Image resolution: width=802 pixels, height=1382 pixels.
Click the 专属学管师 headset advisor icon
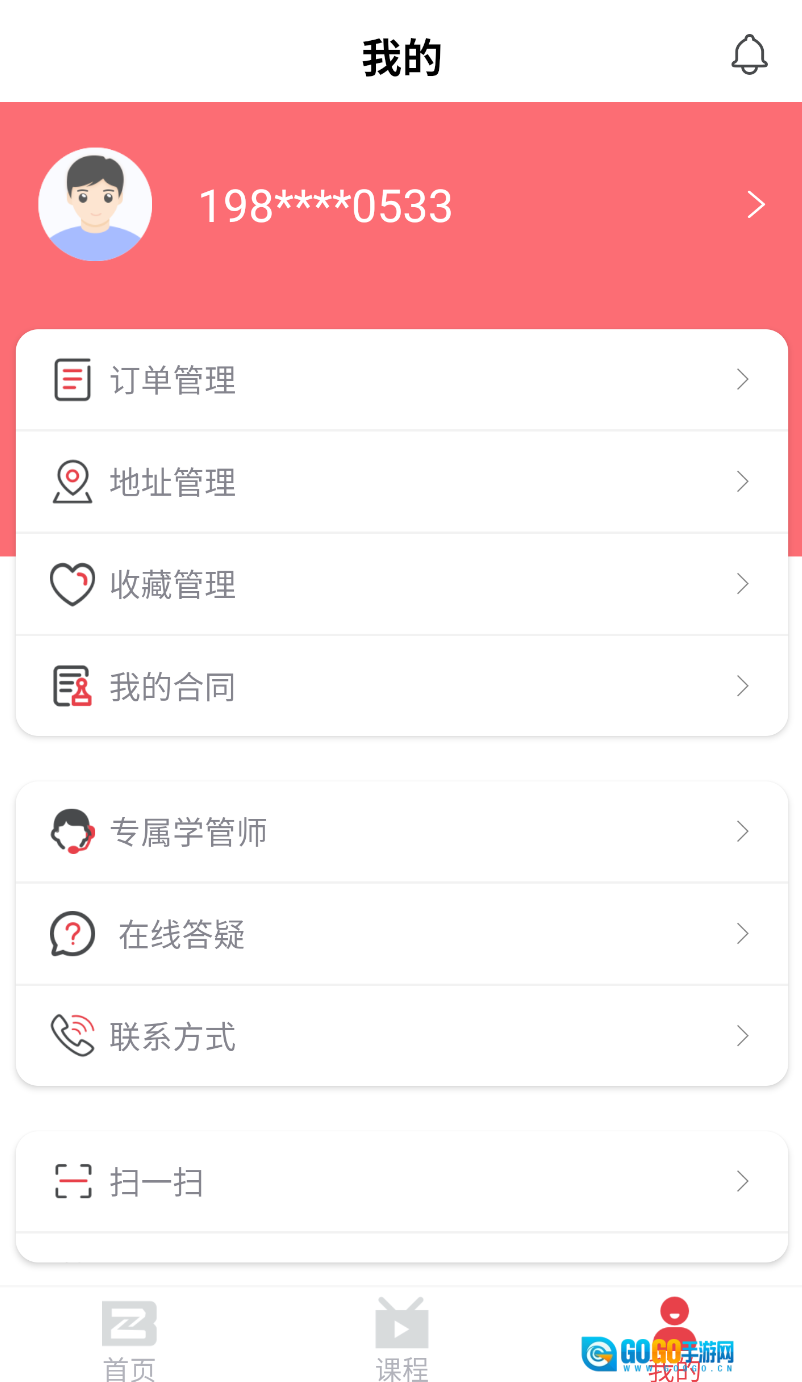72,831
